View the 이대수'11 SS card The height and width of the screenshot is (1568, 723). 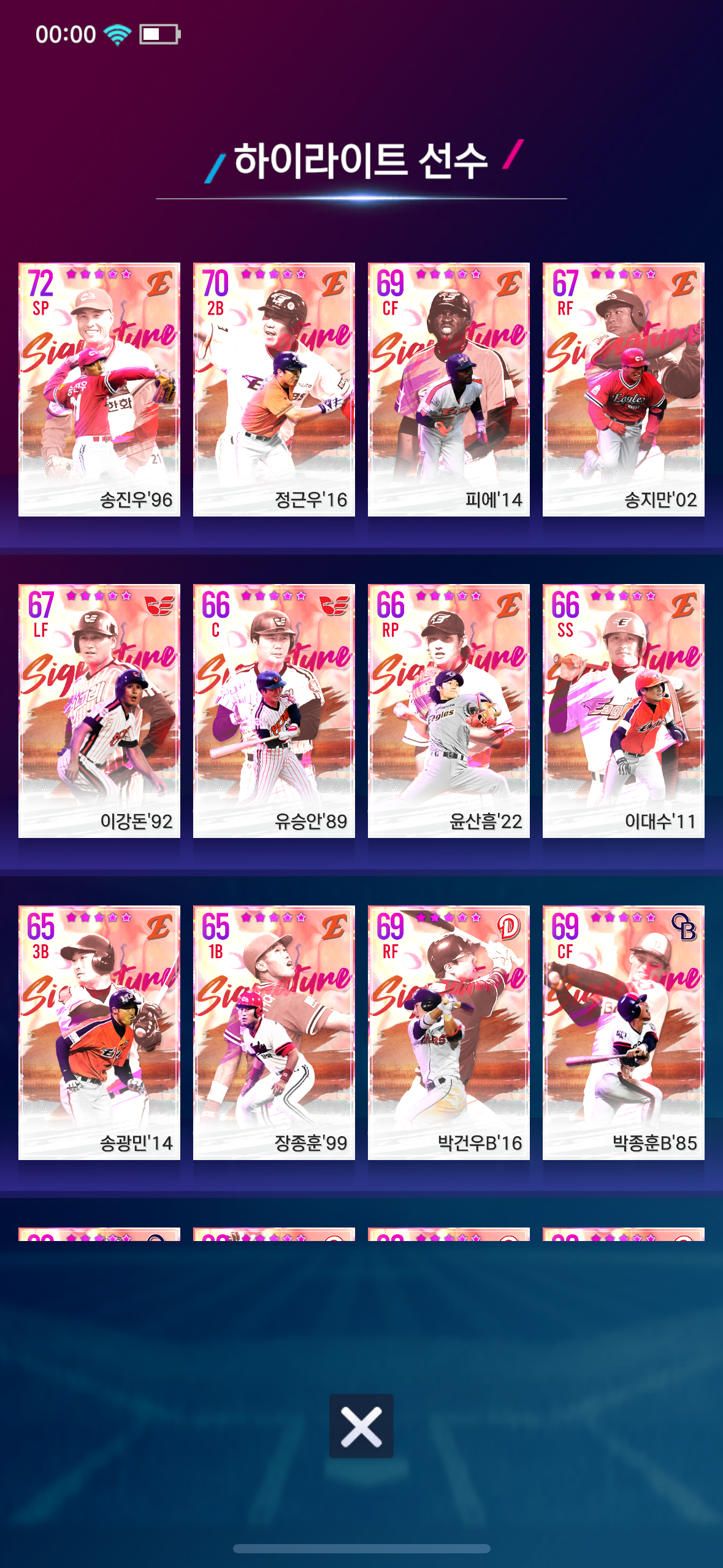(x=623, y=711)
